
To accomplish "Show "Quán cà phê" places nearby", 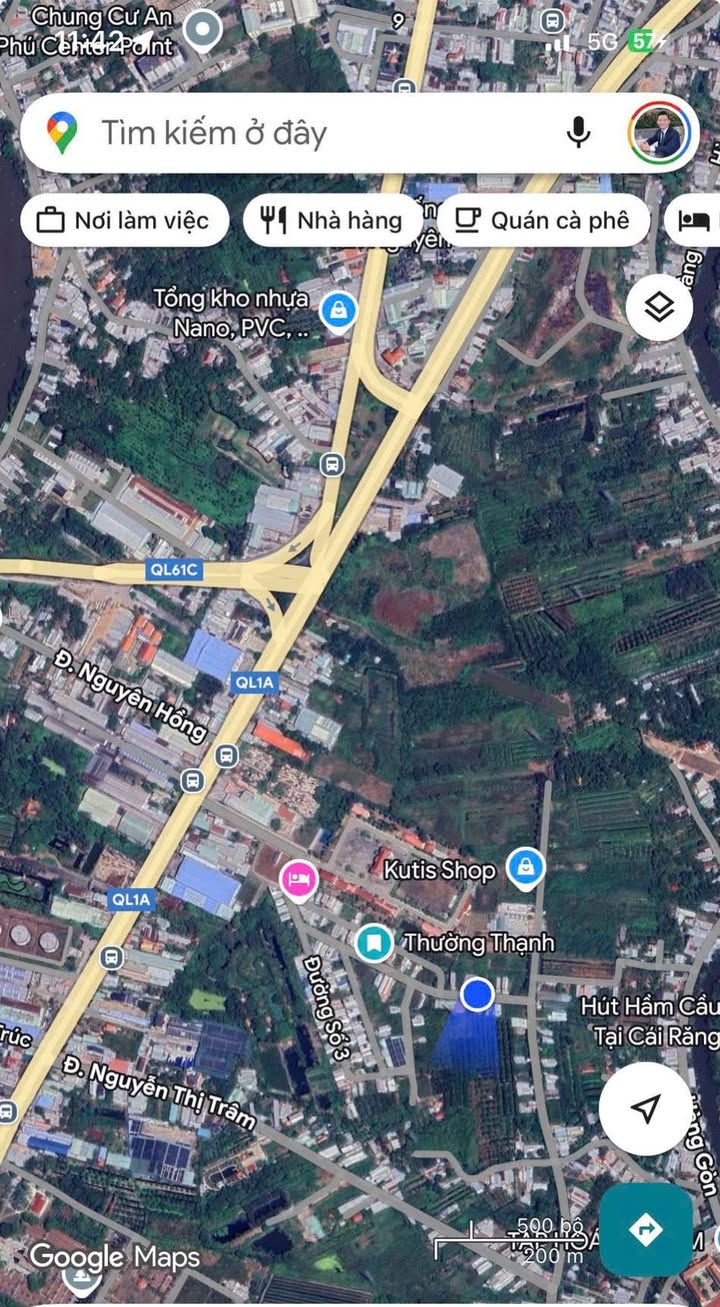I will (x=544, y=221).
